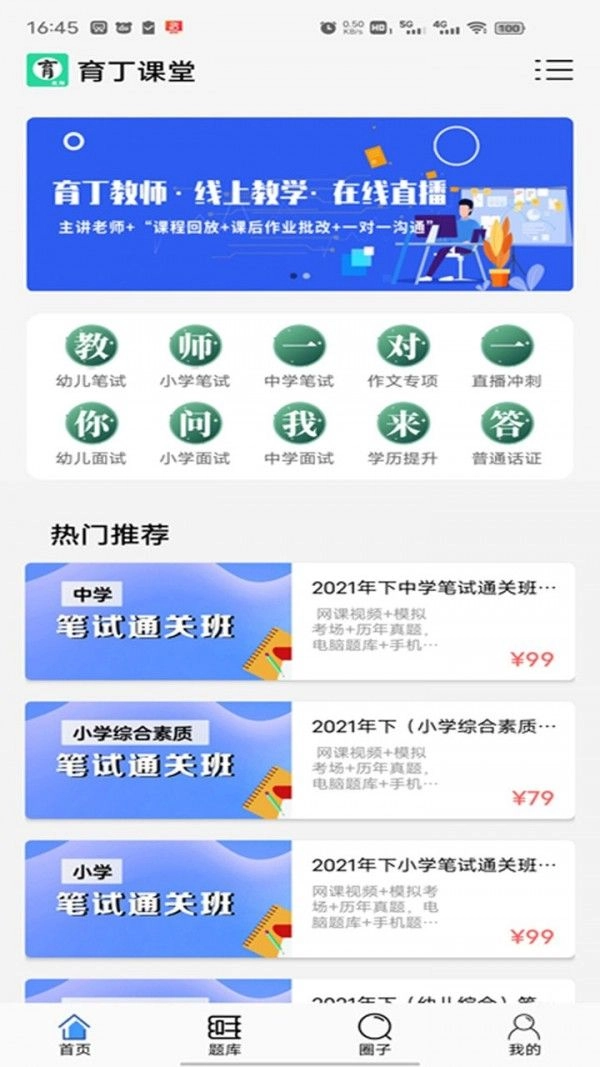
Task: Switch to the 题库 tab
Action: [x=224, y=1035]
